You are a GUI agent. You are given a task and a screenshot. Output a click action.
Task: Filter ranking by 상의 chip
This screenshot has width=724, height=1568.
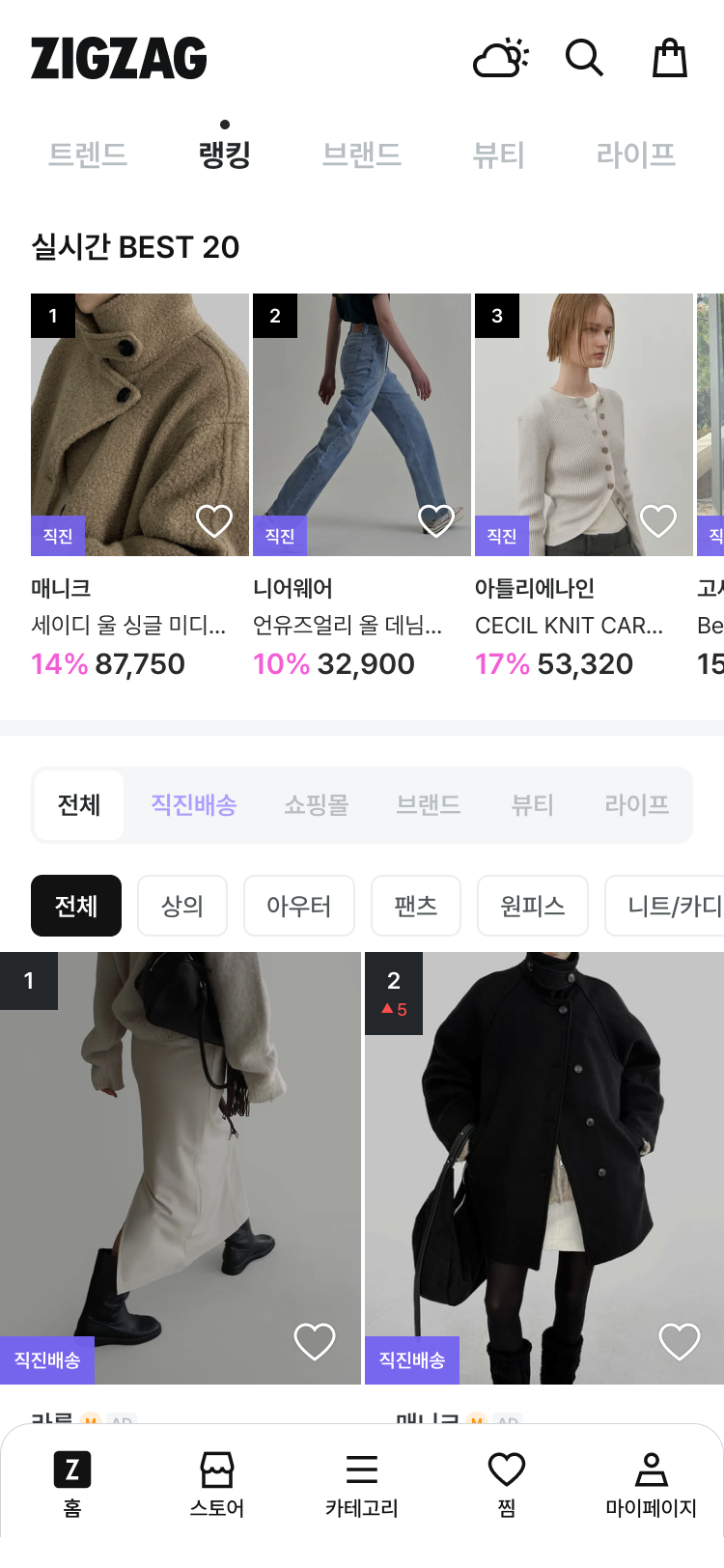coord(182,906)
